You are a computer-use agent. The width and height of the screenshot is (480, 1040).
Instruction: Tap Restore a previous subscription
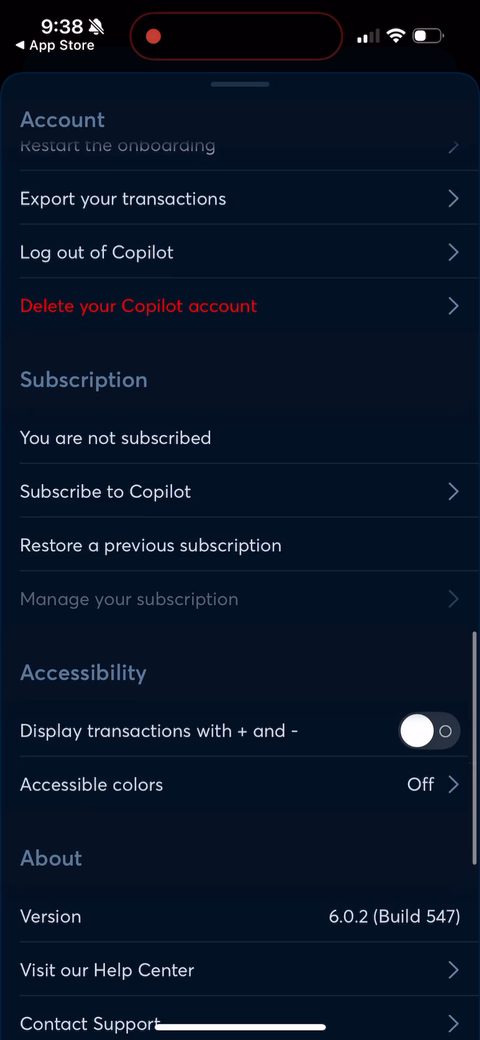pos(240,545)
